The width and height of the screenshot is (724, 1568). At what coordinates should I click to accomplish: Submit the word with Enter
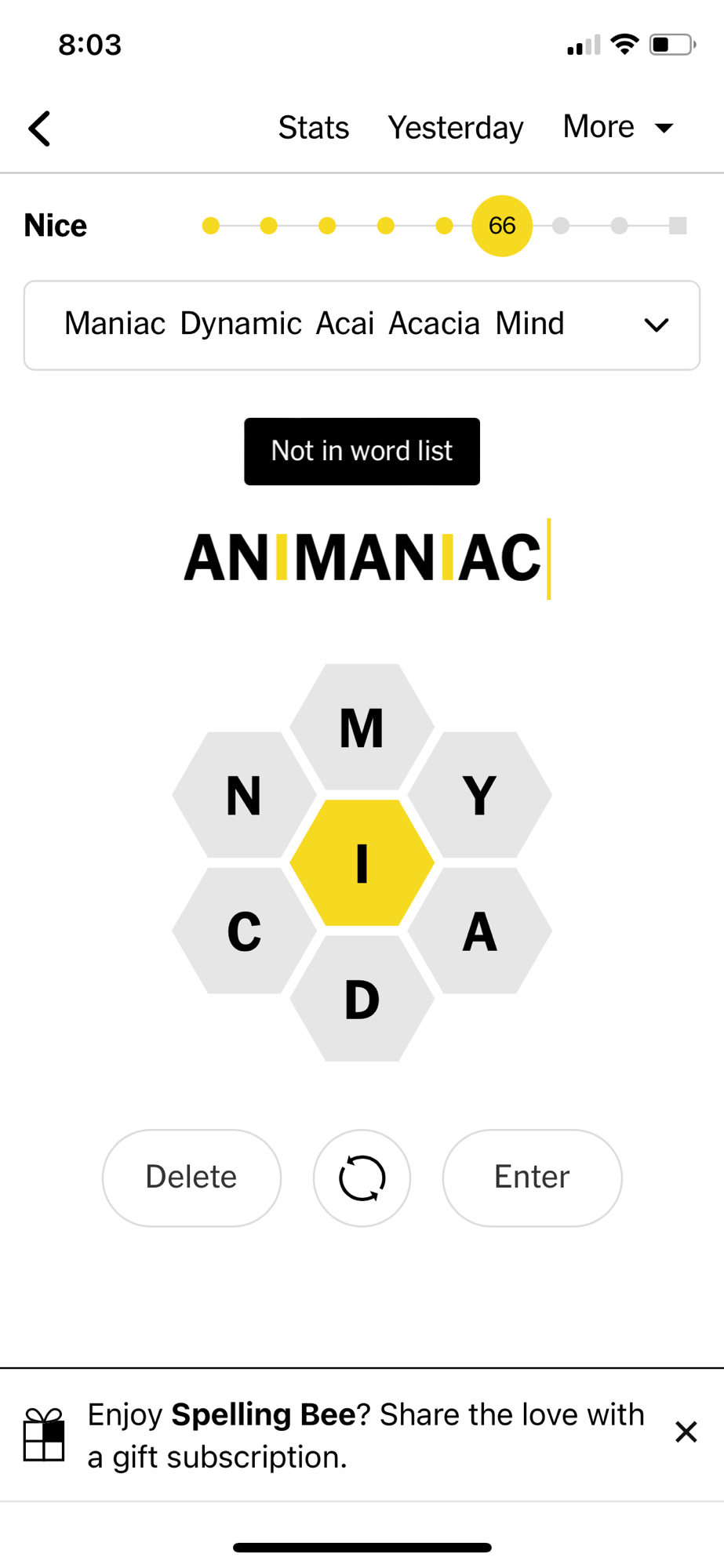532,1178
